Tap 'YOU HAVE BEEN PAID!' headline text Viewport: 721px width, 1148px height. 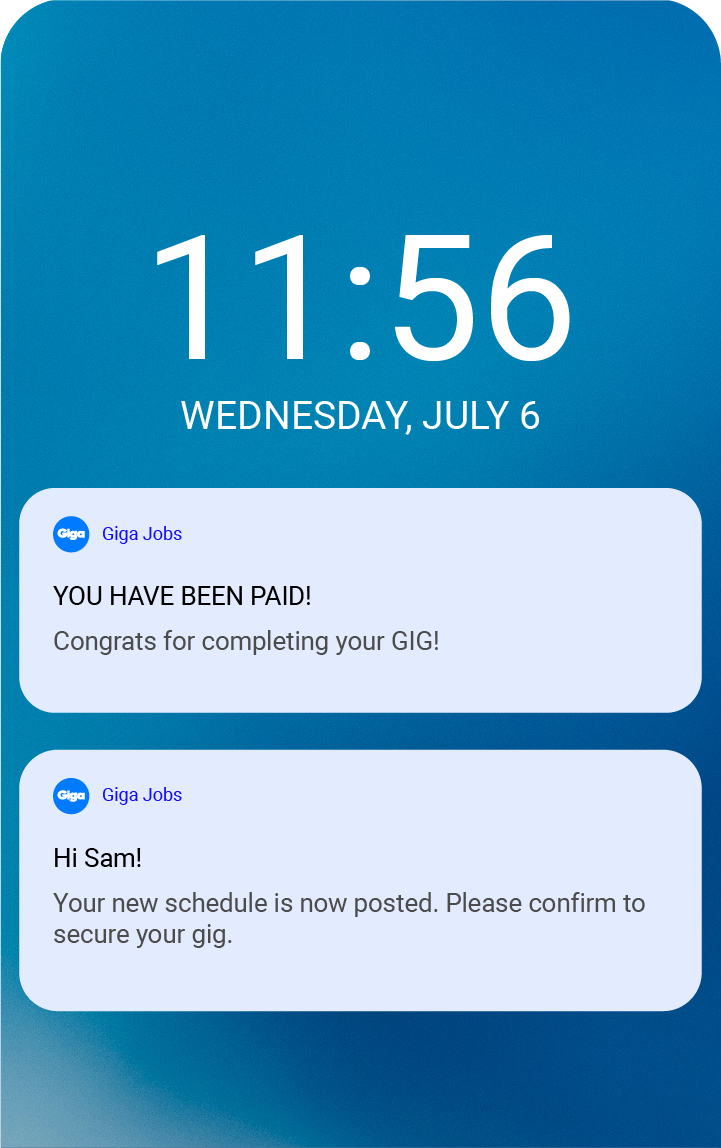pos(182,596)
